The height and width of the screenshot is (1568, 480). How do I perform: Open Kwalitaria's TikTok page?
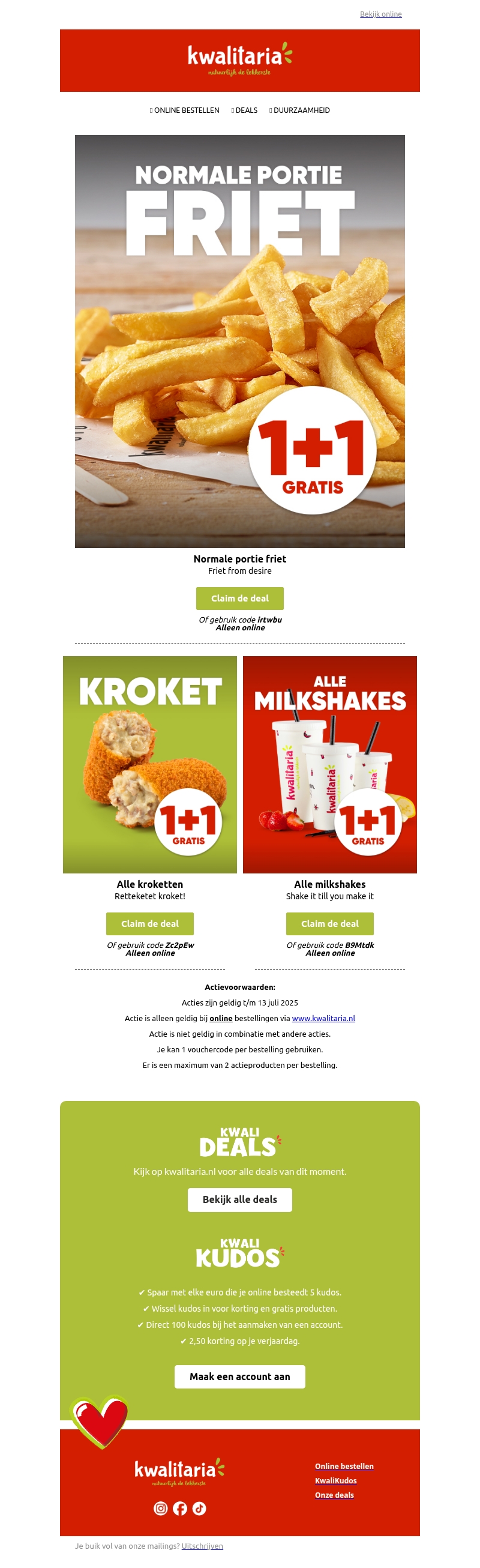pyautogui.click(x=200, y=1508)
